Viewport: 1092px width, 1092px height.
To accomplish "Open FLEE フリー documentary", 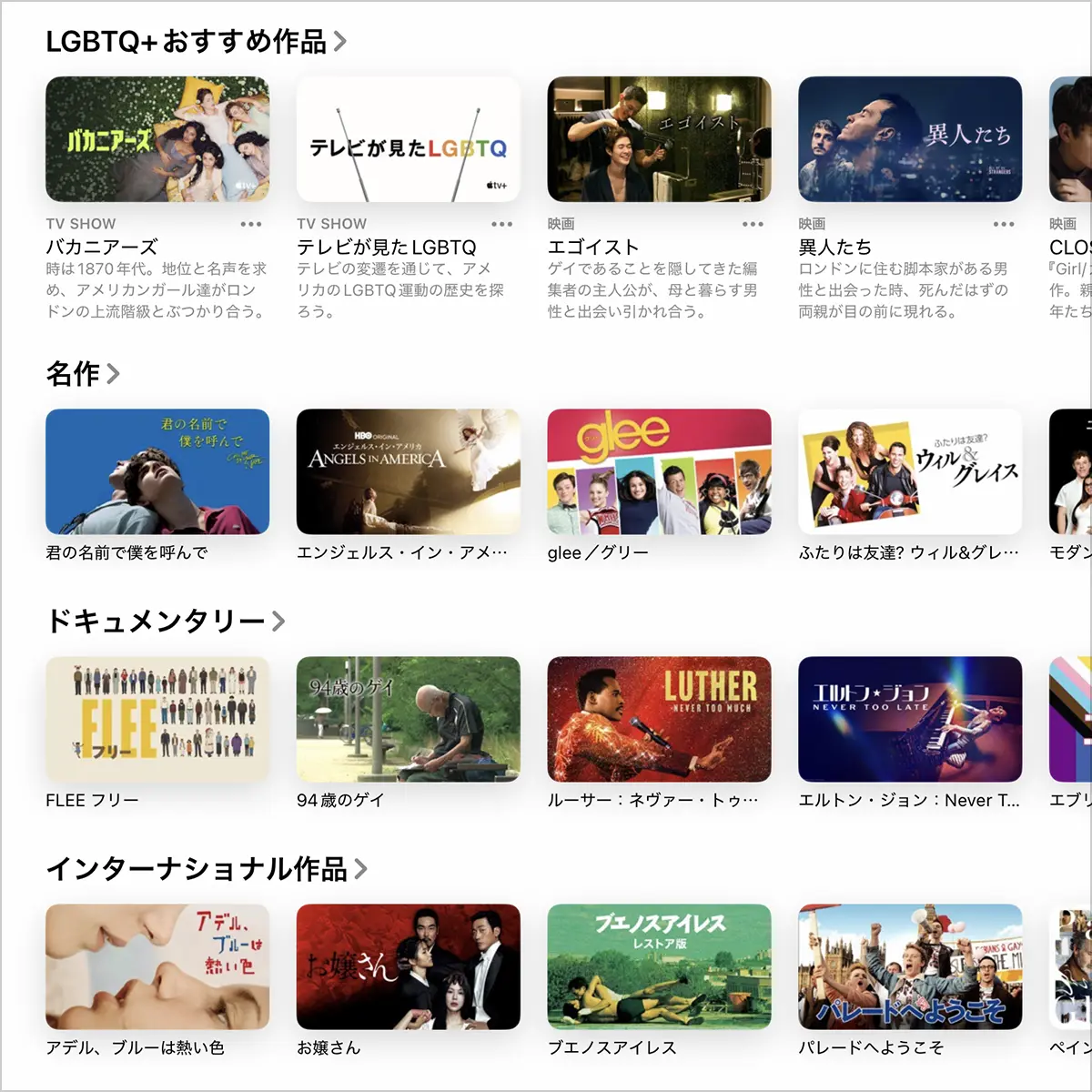I will click(157, 719).
